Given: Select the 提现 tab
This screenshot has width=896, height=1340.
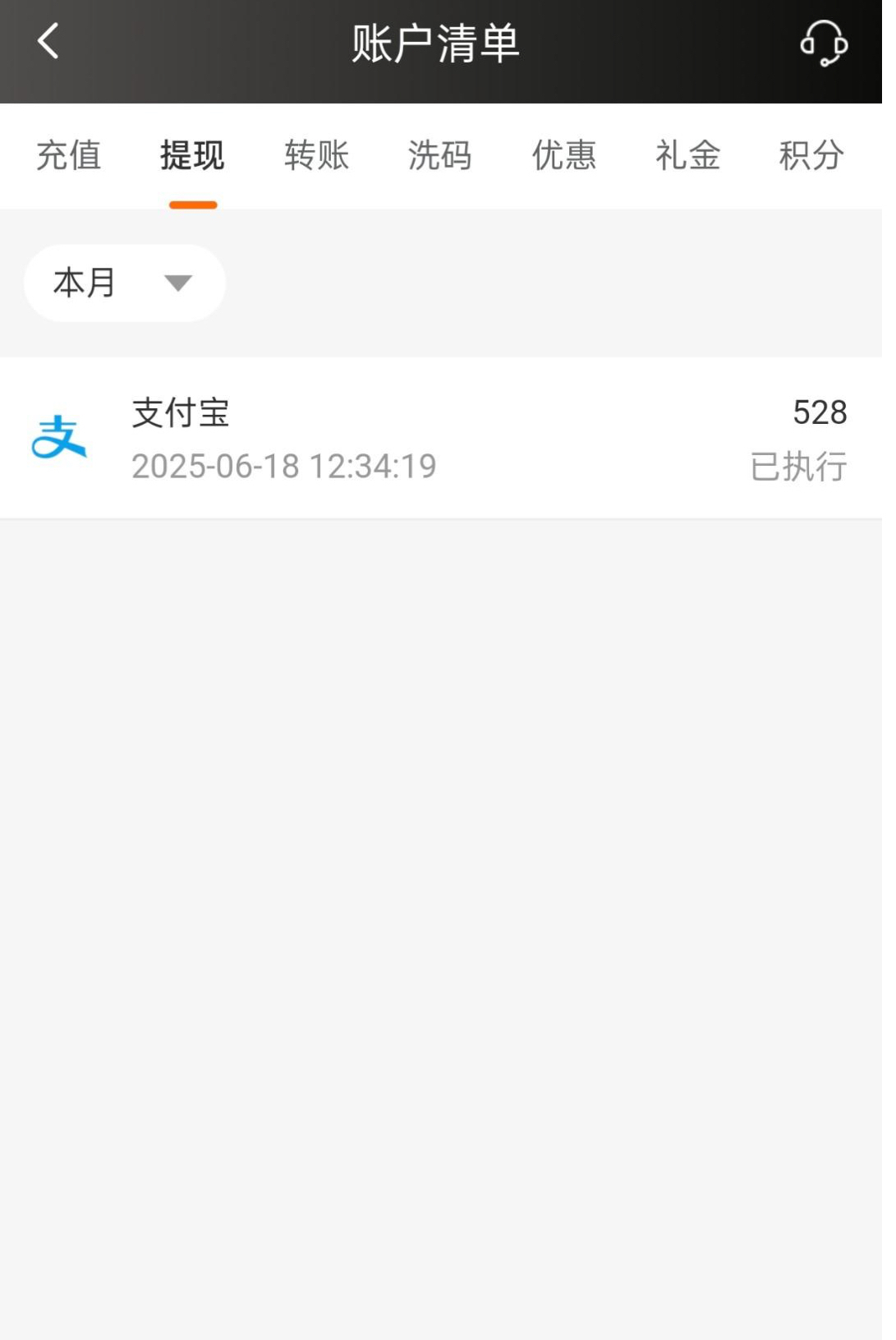Looking at the screenshot, I should point(192,155).
